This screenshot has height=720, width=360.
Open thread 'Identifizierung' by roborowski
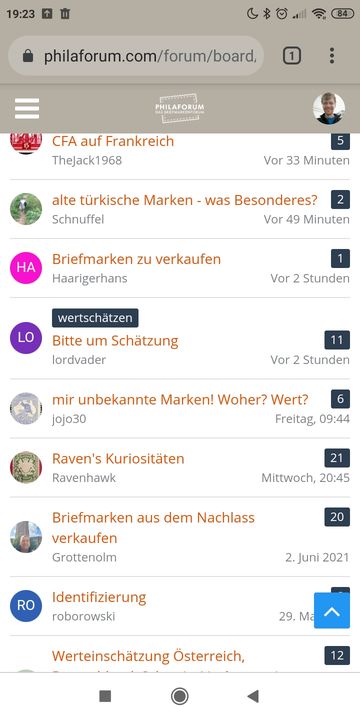(99, 597)
